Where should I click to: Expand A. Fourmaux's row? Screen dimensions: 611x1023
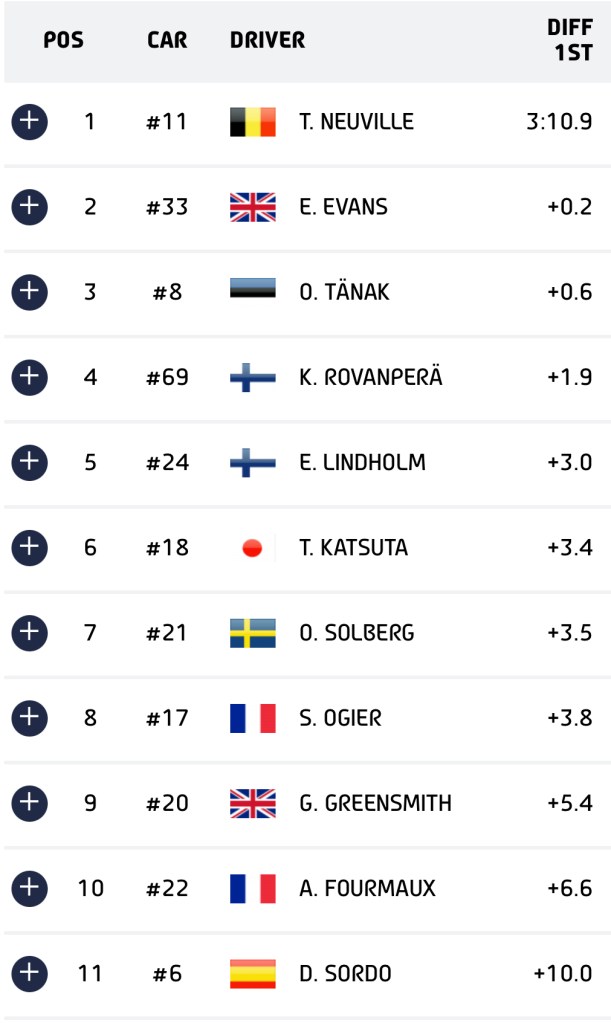click(x=29, y=888)
